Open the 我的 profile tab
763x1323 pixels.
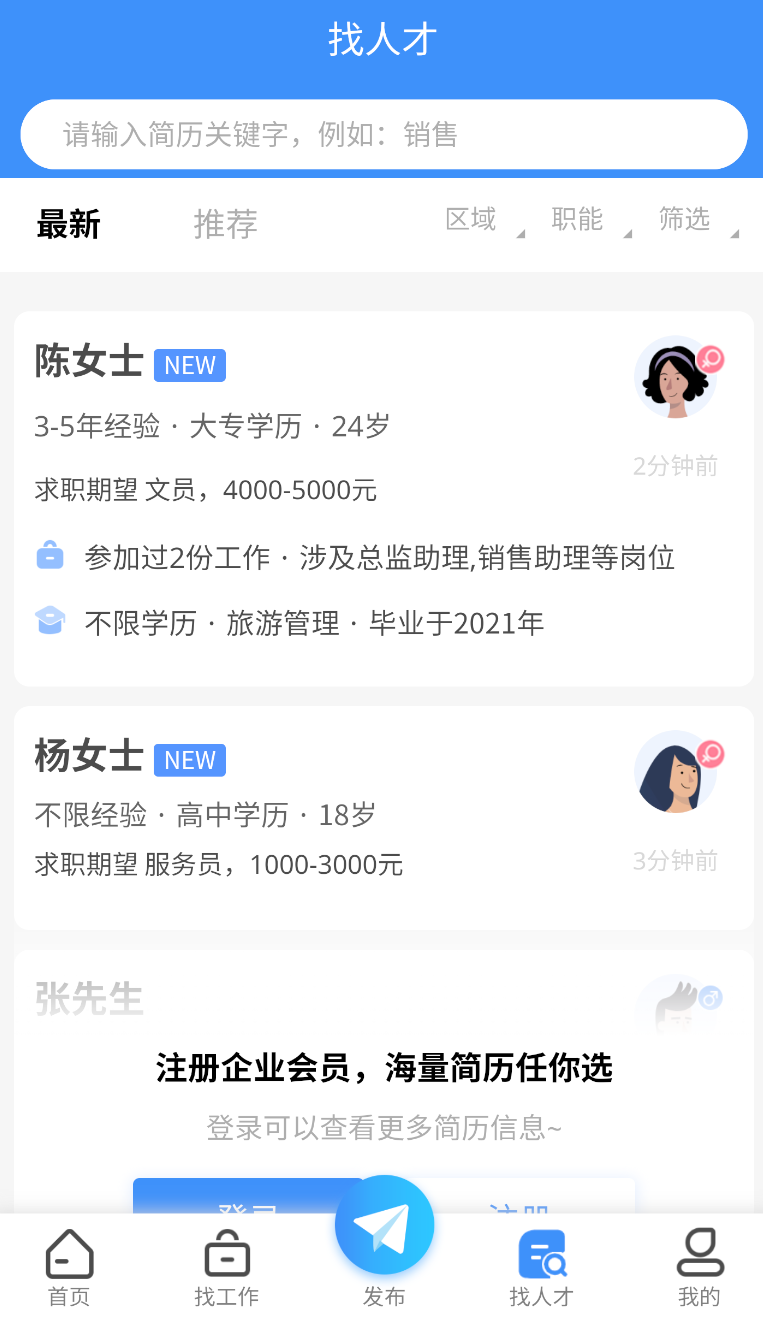(699, 1268)
